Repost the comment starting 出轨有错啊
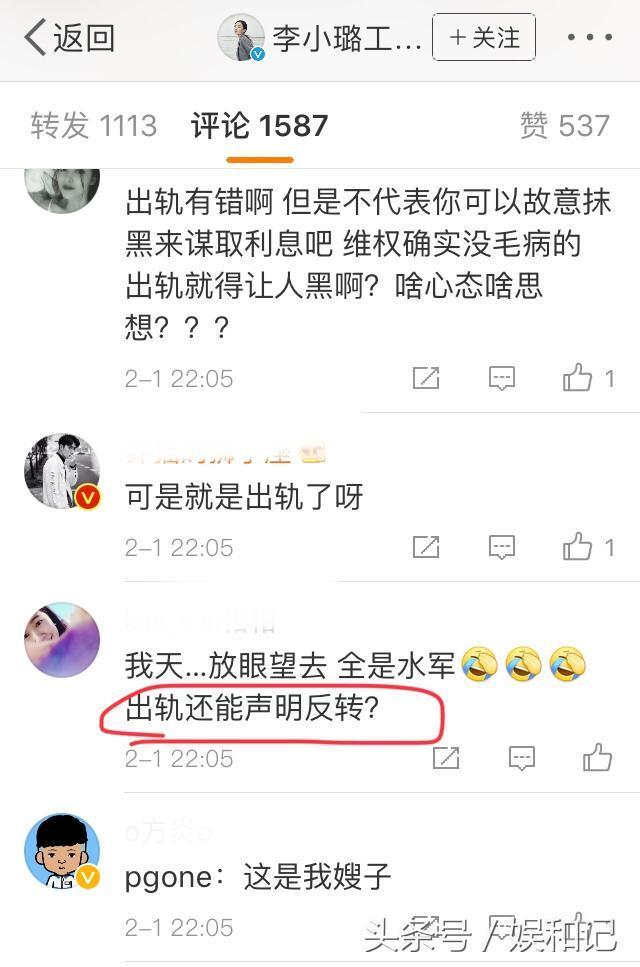The height and width of the screenshot is (967, 640). (x=427, y=378)
